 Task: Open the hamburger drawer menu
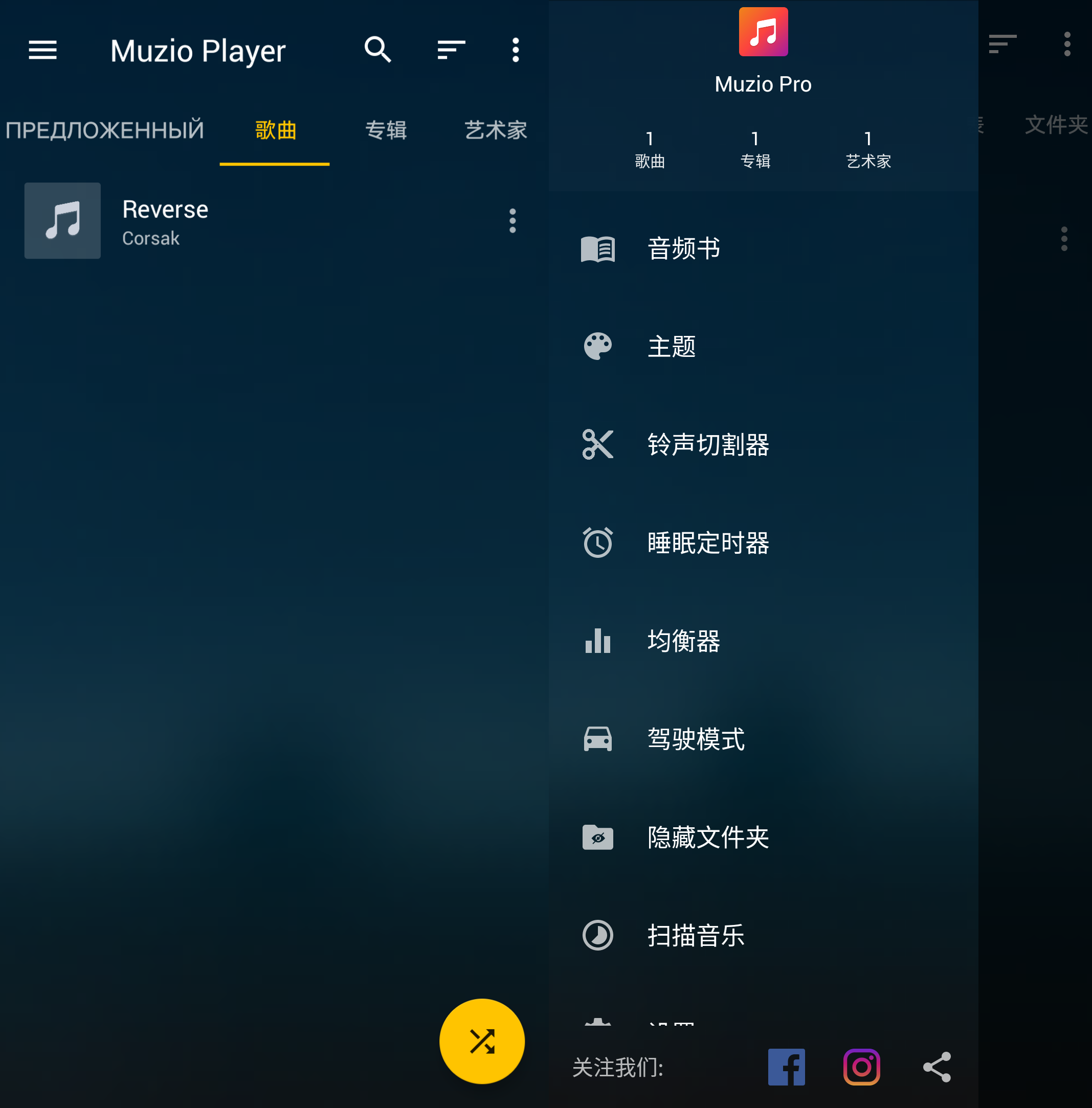pyautogui.click(x=42, y=51)
